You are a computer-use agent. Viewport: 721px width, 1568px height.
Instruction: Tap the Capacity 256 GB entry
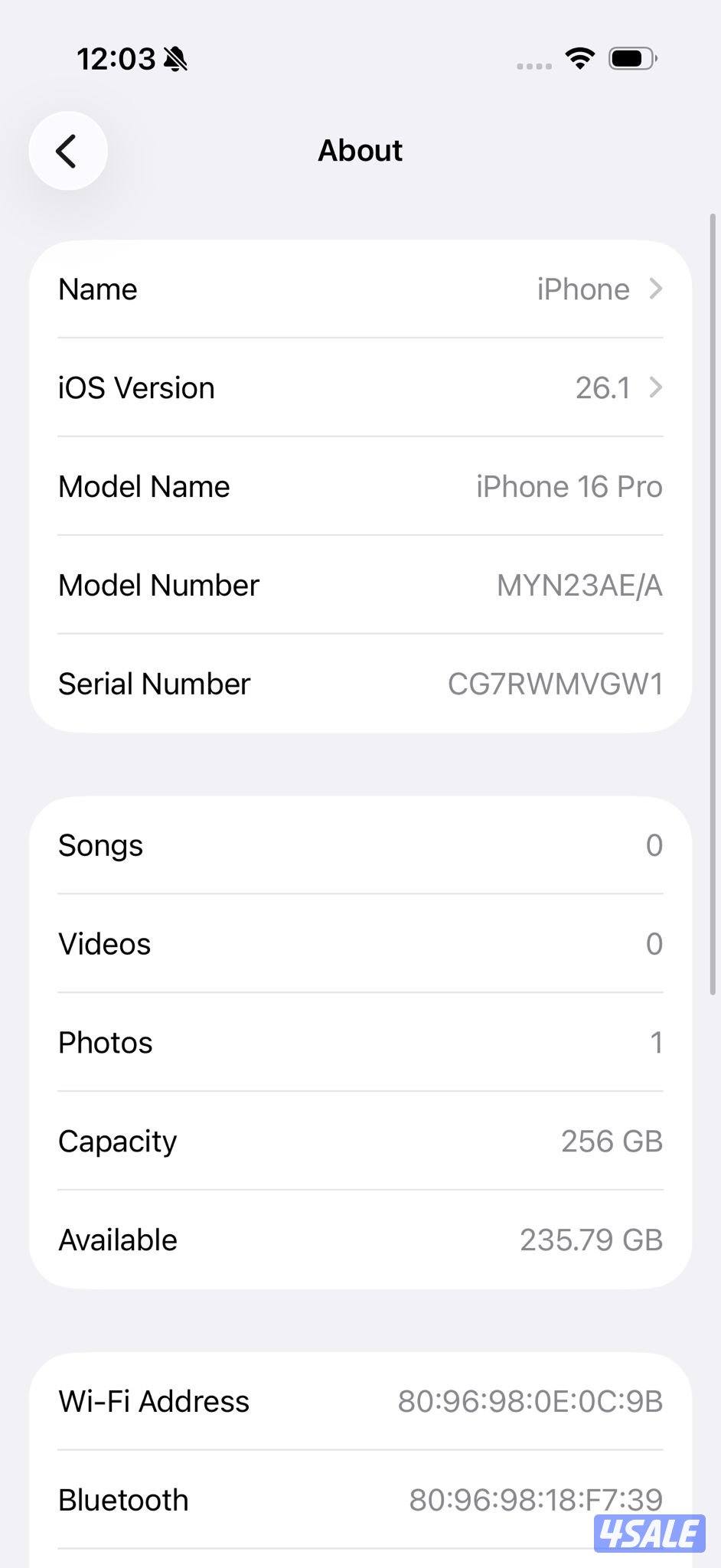click(360, 1141)
